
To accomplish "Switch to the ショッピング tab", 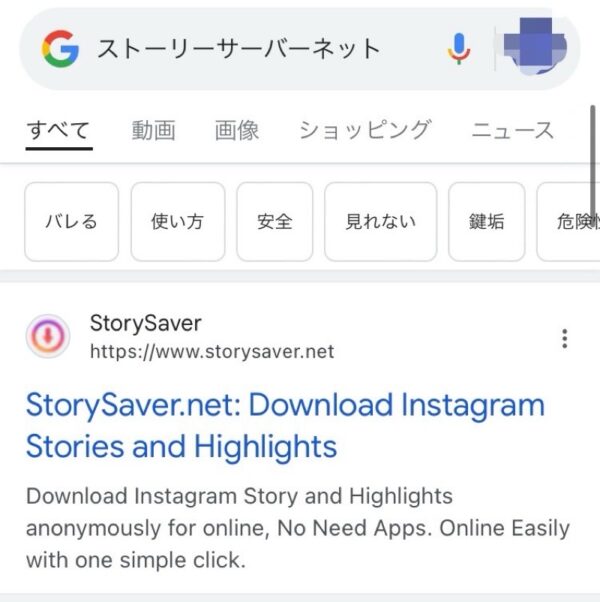I will click(365, 130).
